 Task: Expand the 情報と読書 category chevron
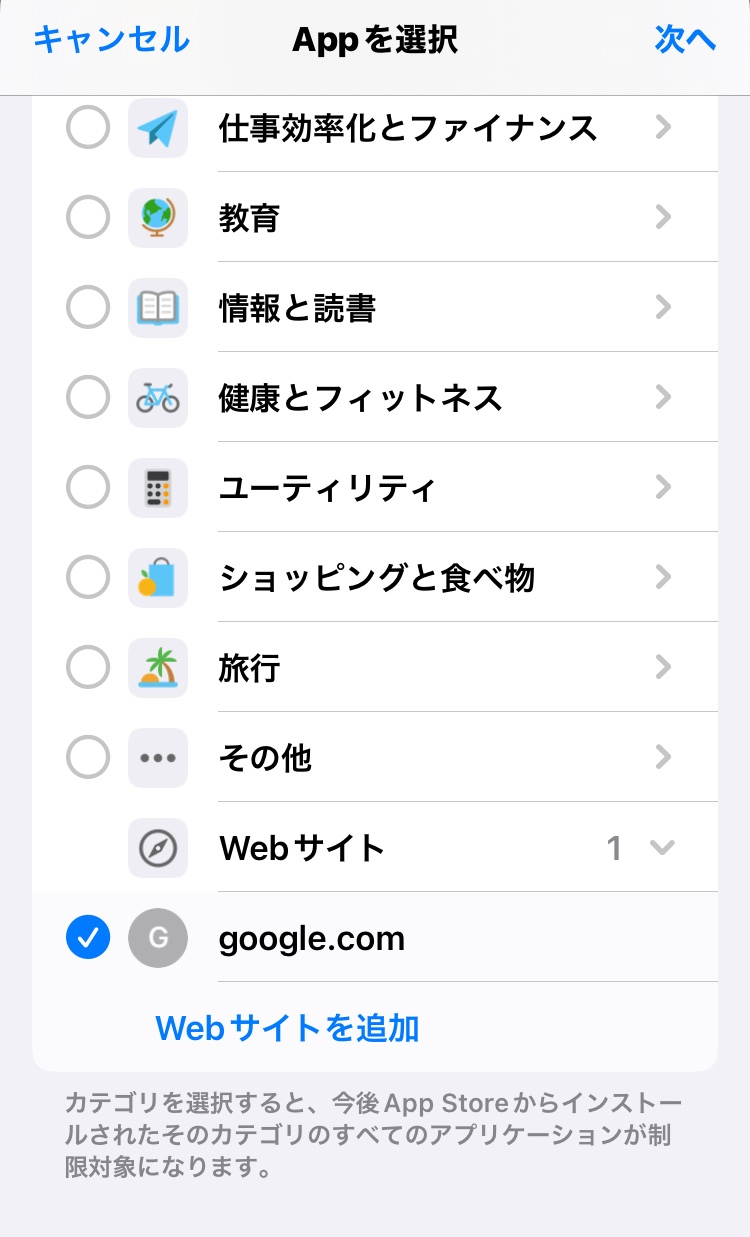[x=662, y=308]
